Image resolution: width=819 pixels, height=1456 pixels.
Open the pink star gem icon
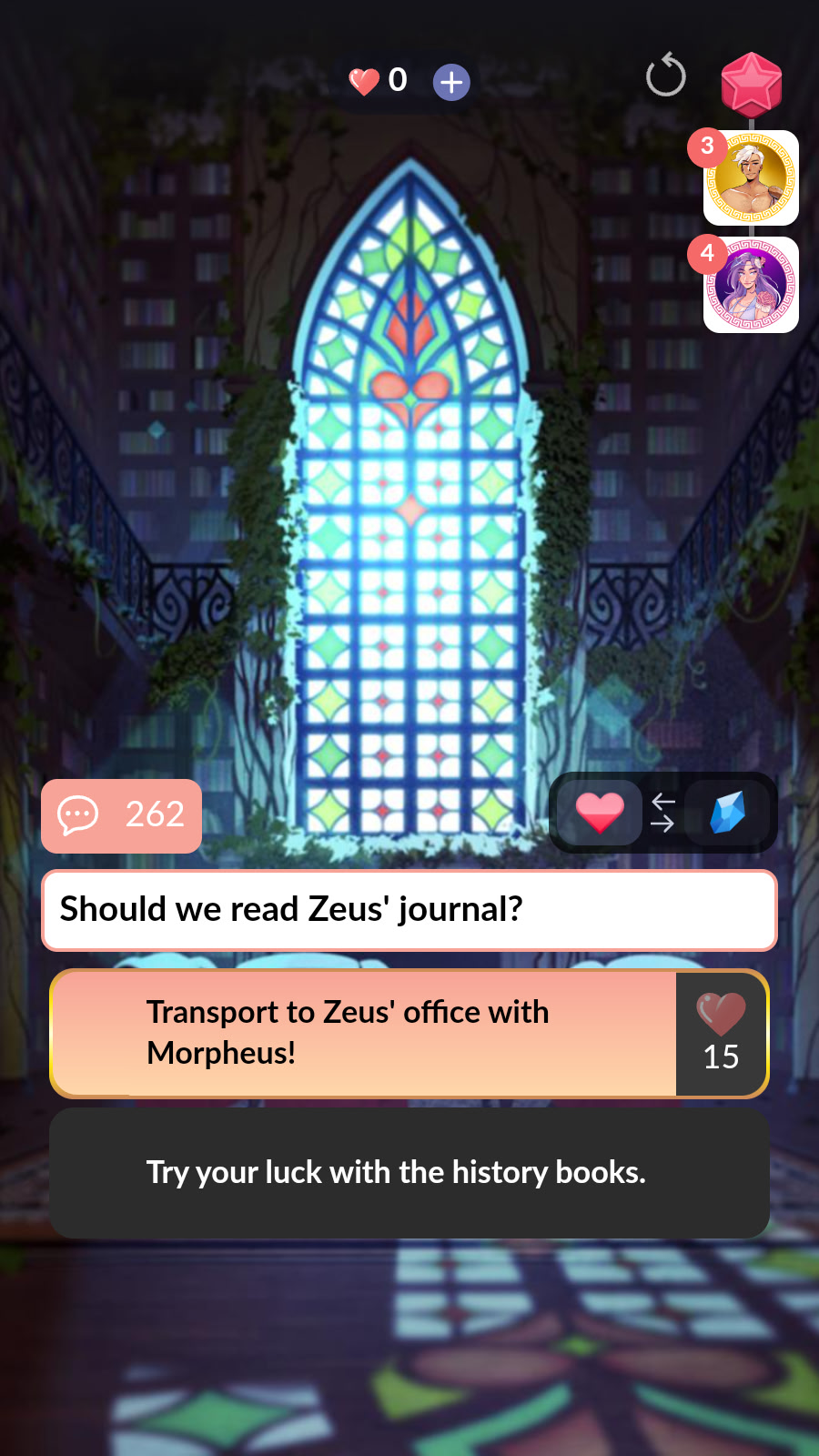click(x=752, y=84)
